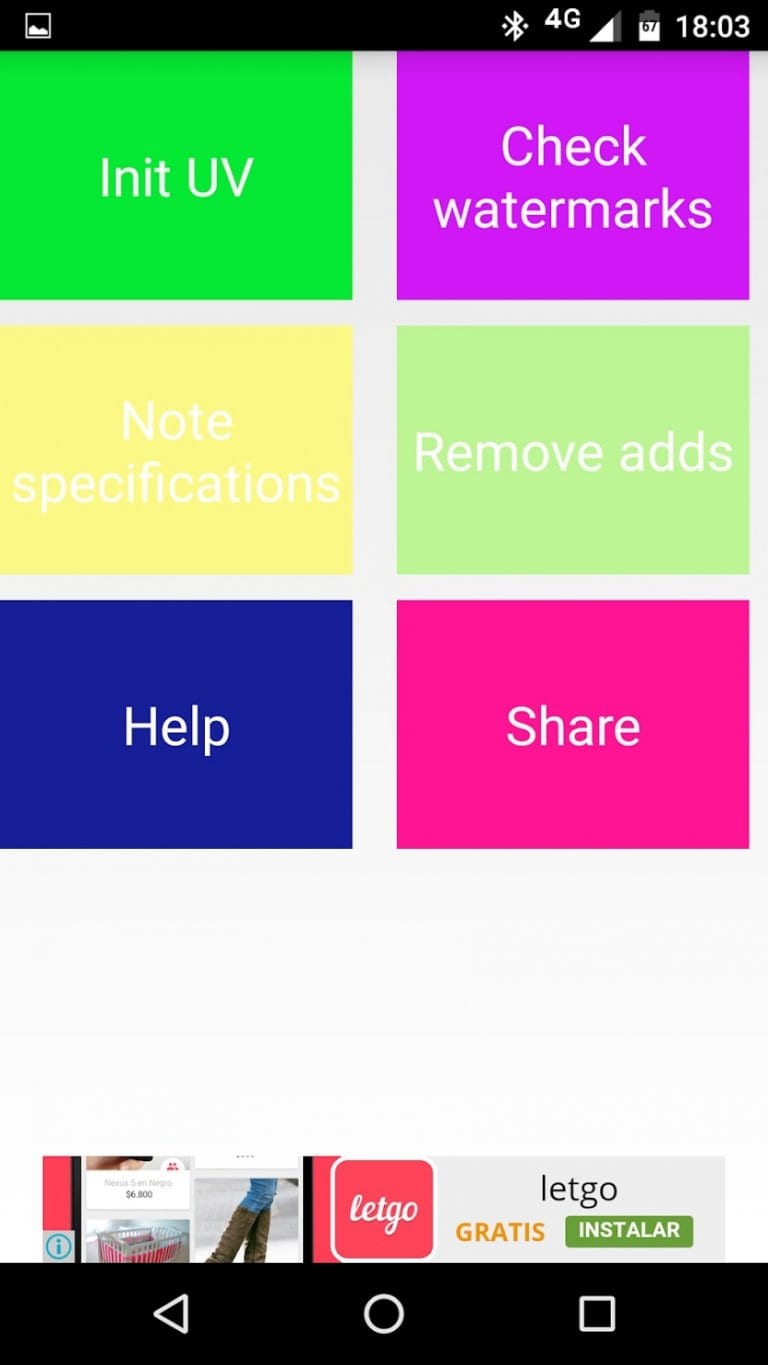
Task: Open the ad info icon
Action: pos(59,1246)
